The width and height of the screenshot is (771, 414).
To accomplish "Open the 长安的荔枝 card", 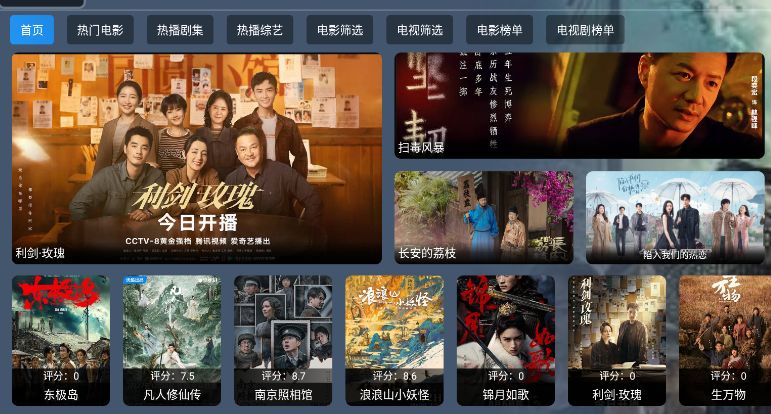I will [483, 217].
